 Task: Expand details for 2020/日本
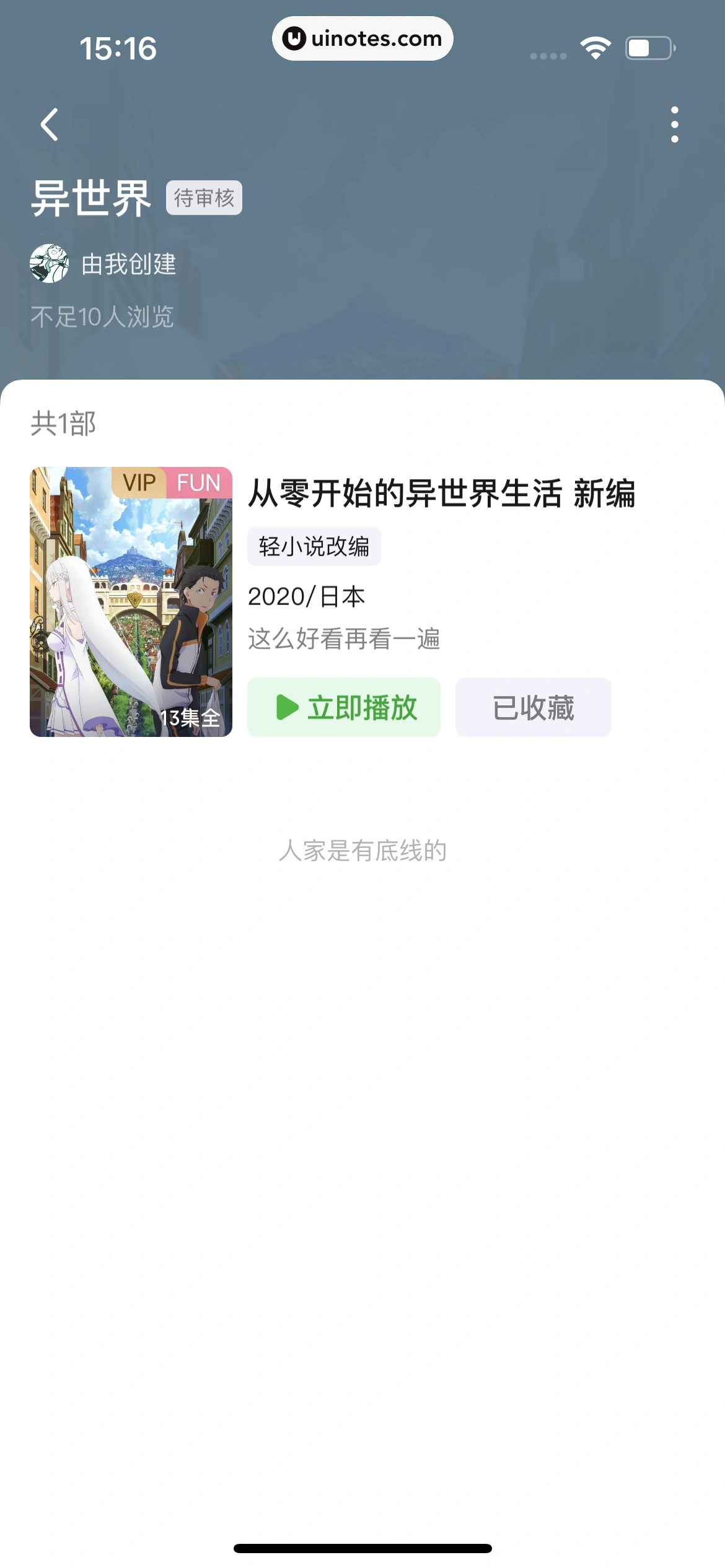click(306, 596)
